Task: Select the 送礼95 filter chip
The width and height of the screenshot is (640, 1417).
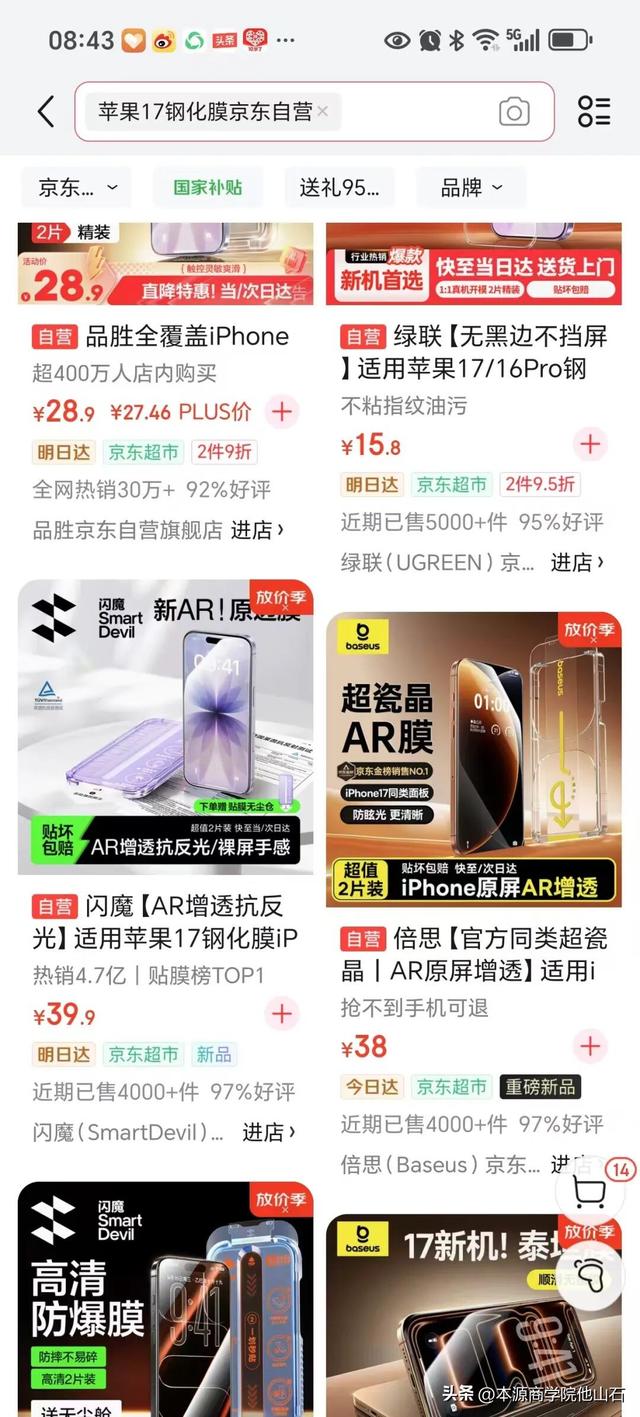Action: 339,187
